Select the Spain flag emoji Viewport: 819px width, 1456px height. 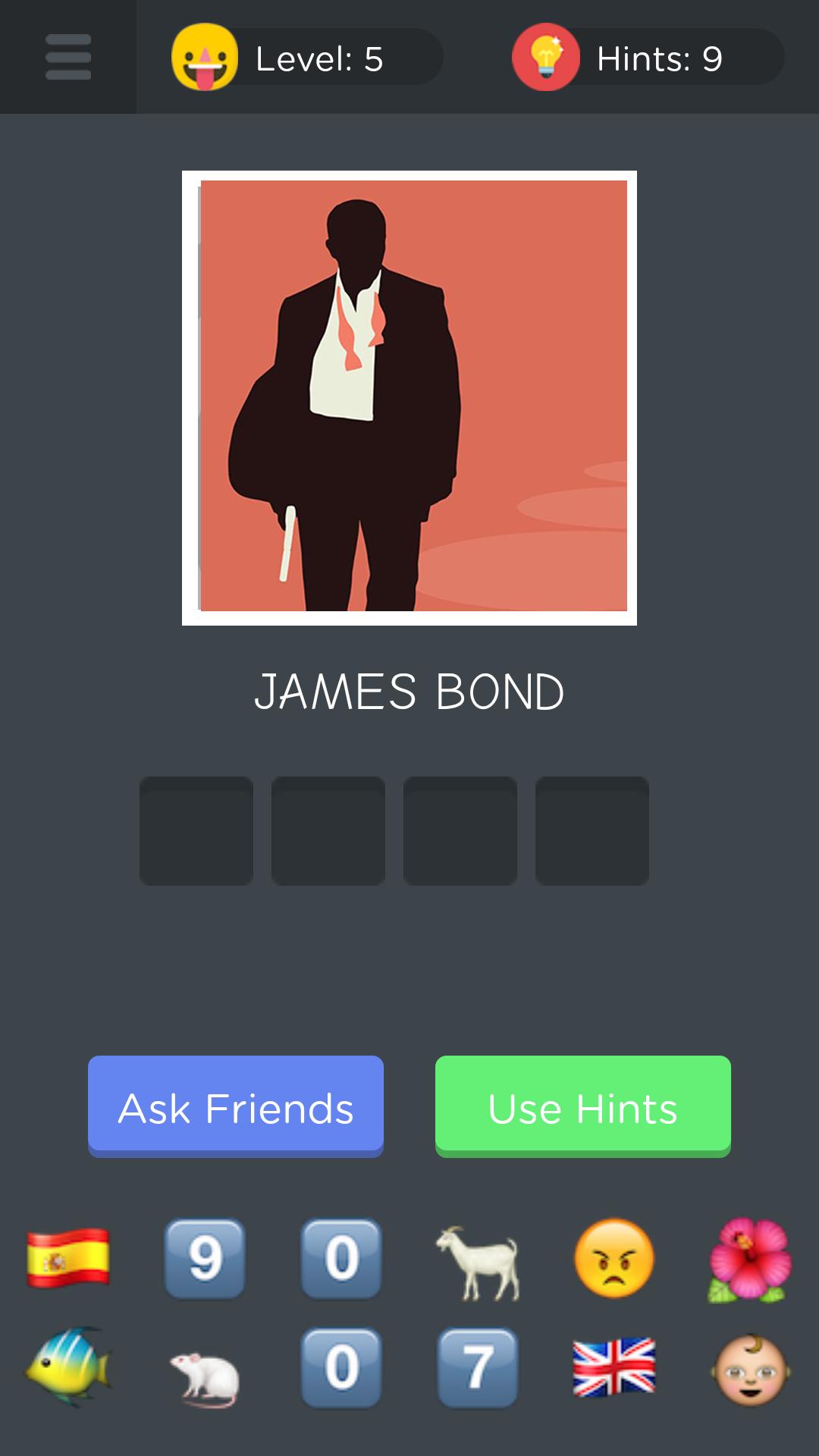coord(68,1259)
